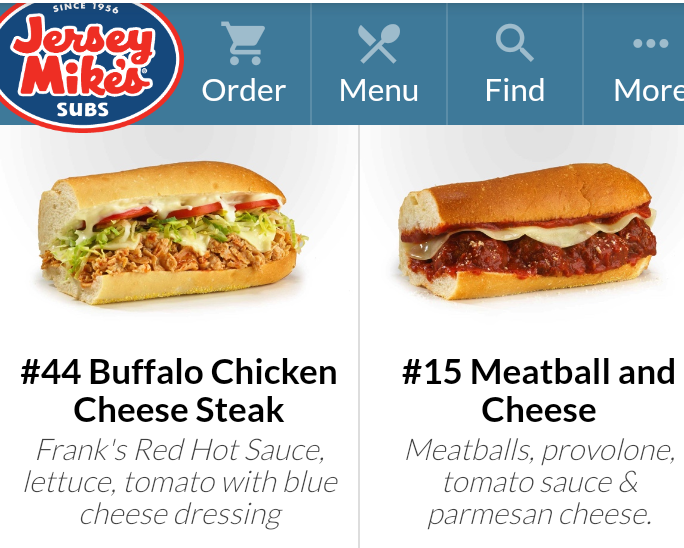The width and height of the screenshot is (684, 548).
Task: Switch to the Menu tab
Action: pyautogui.click(x=378, y=63)
